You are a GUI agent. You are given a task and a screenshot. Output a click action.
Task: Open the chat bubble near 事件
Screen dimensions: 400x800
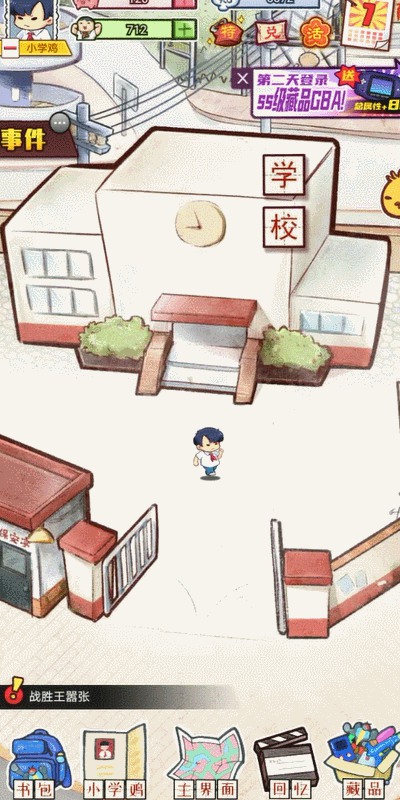[60, 122]
